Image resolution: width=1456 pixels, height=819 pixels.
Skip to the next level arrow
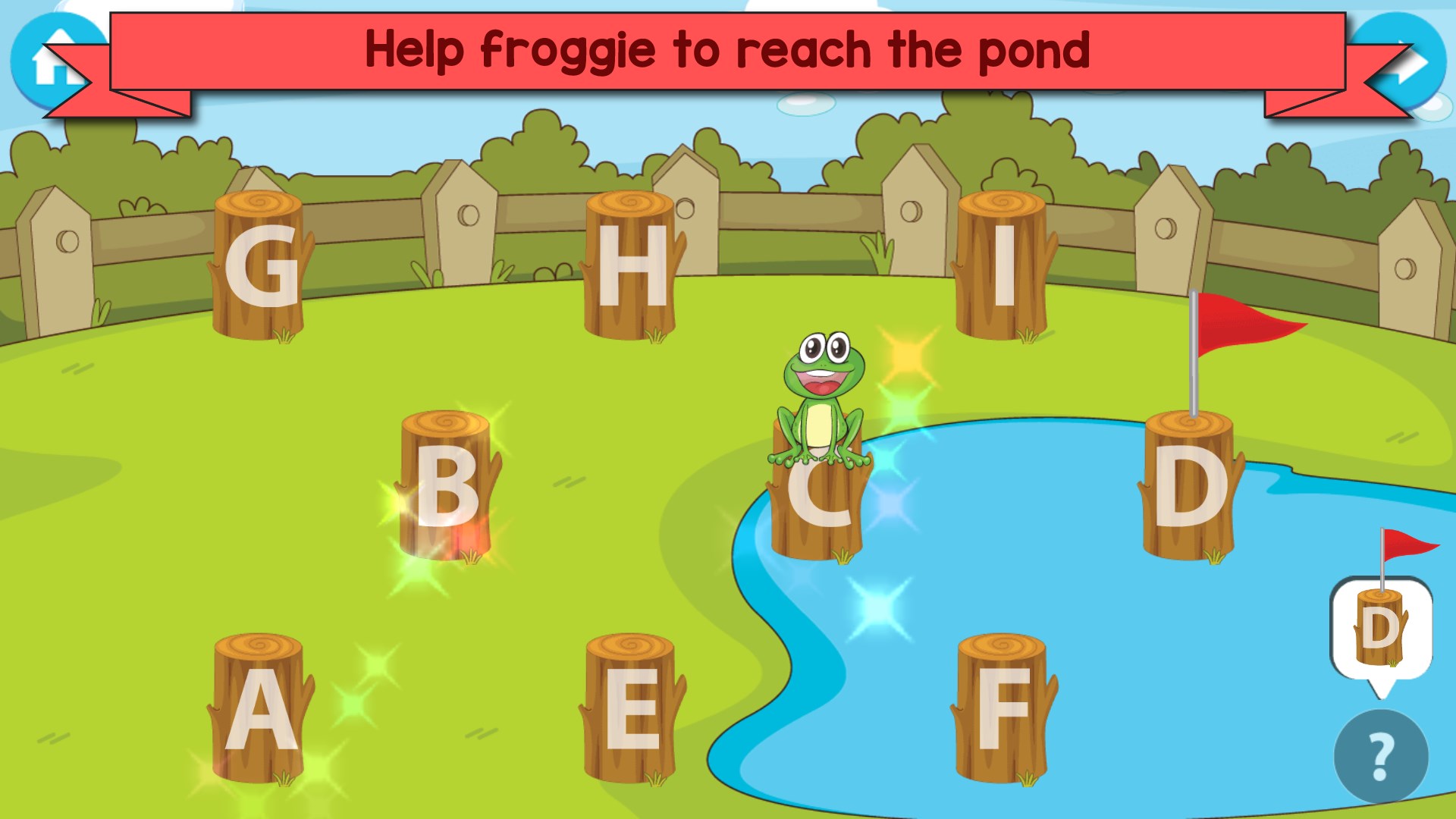pyautogui.click(x=1404, y=62)
